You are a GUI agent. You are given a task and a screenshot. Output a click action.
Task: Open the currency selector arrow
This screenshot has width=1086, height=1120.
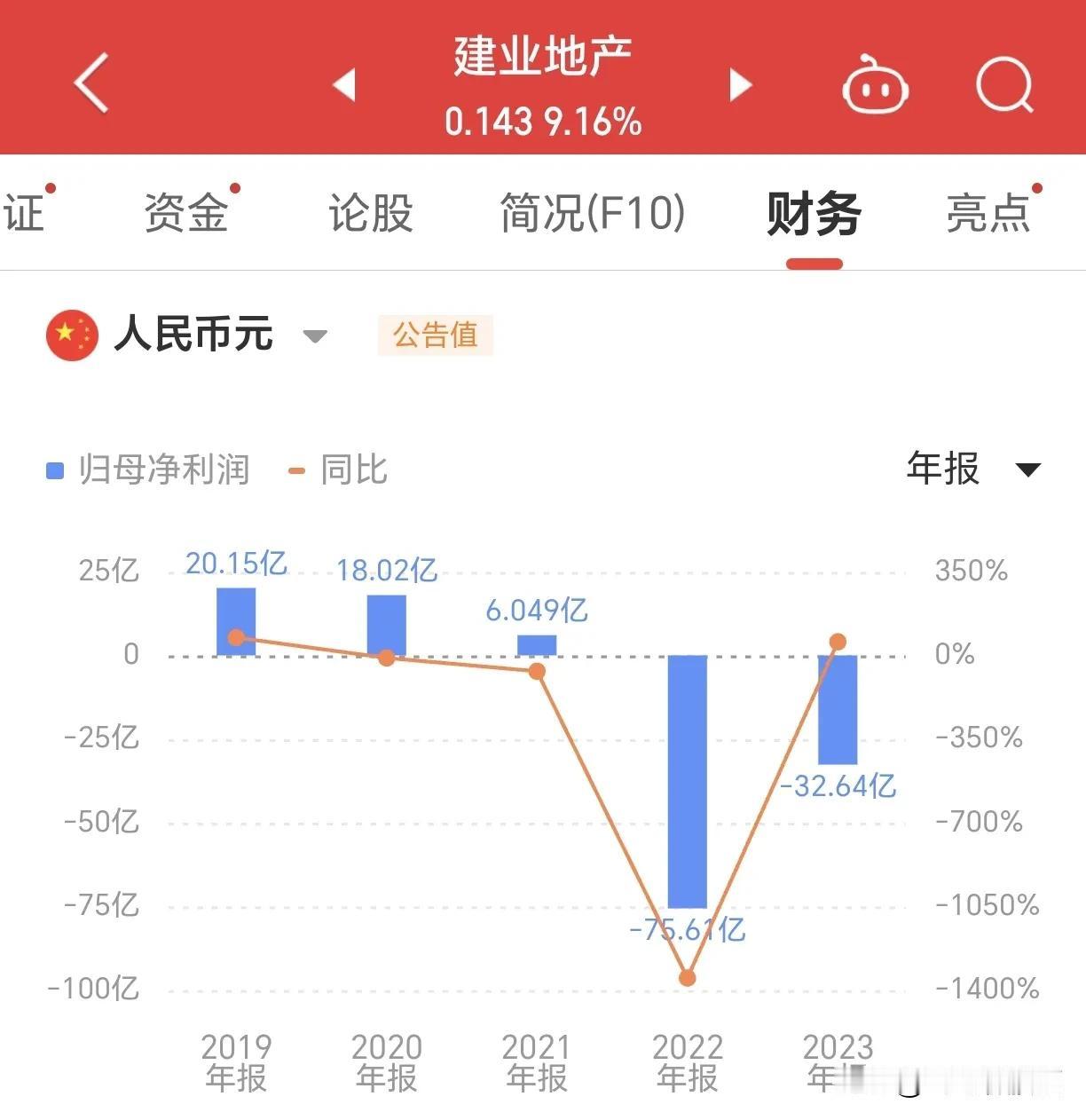pos(315,337)
